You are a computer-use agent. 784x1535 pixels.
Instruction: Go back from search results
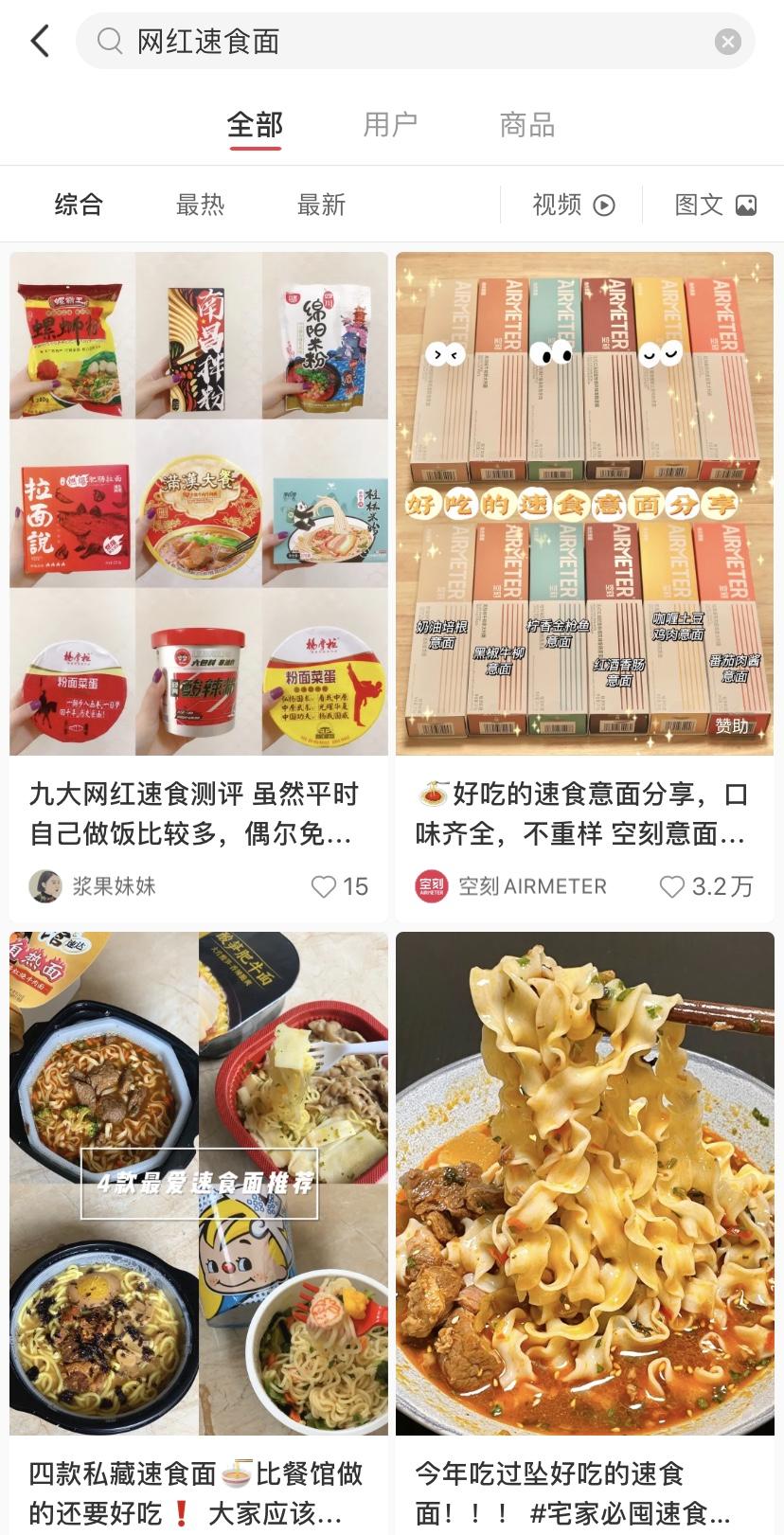tap(40, 41)
